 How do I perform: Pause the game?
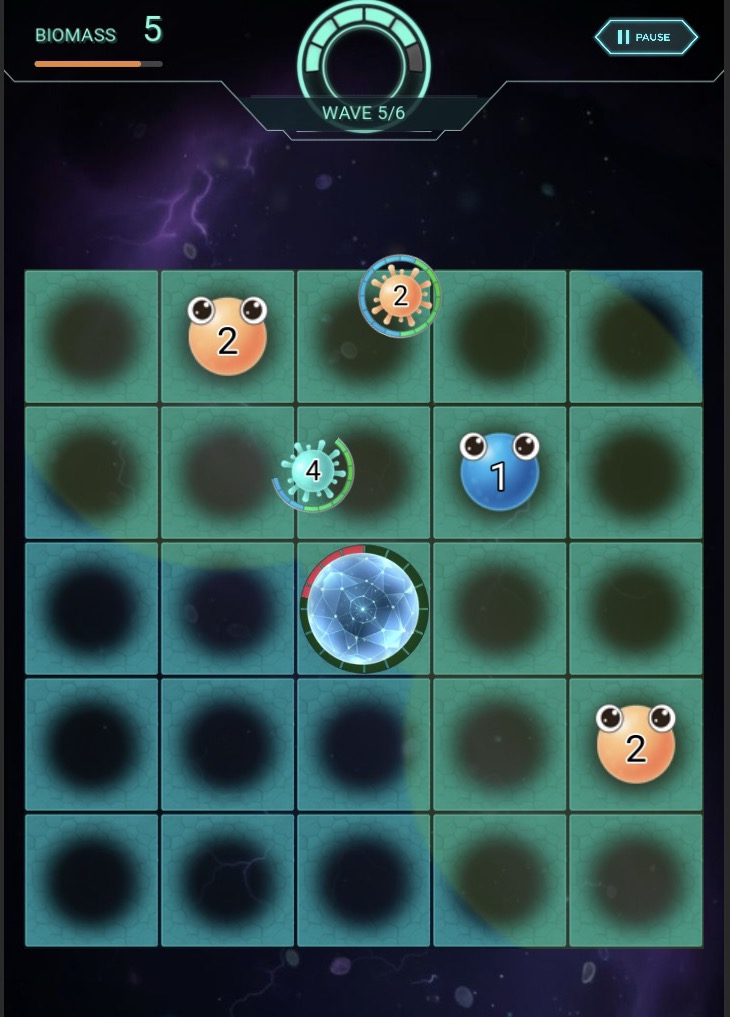point(646,37)
